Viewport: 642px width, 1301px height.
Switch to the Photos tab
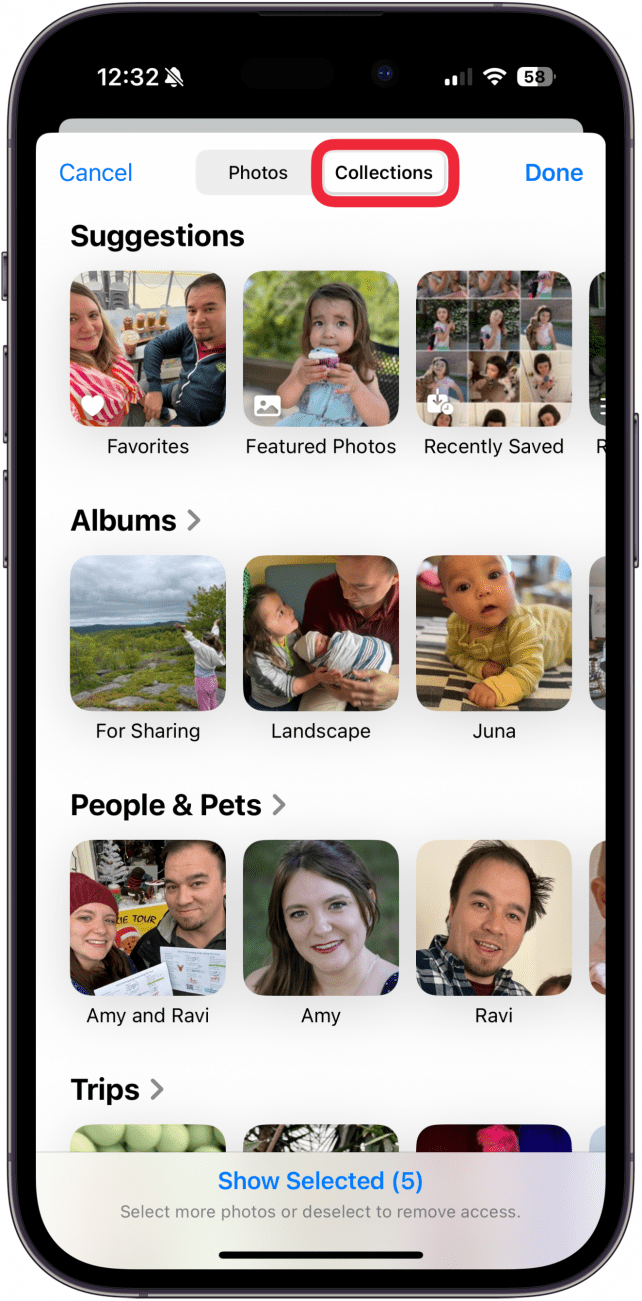pos(258,173)
